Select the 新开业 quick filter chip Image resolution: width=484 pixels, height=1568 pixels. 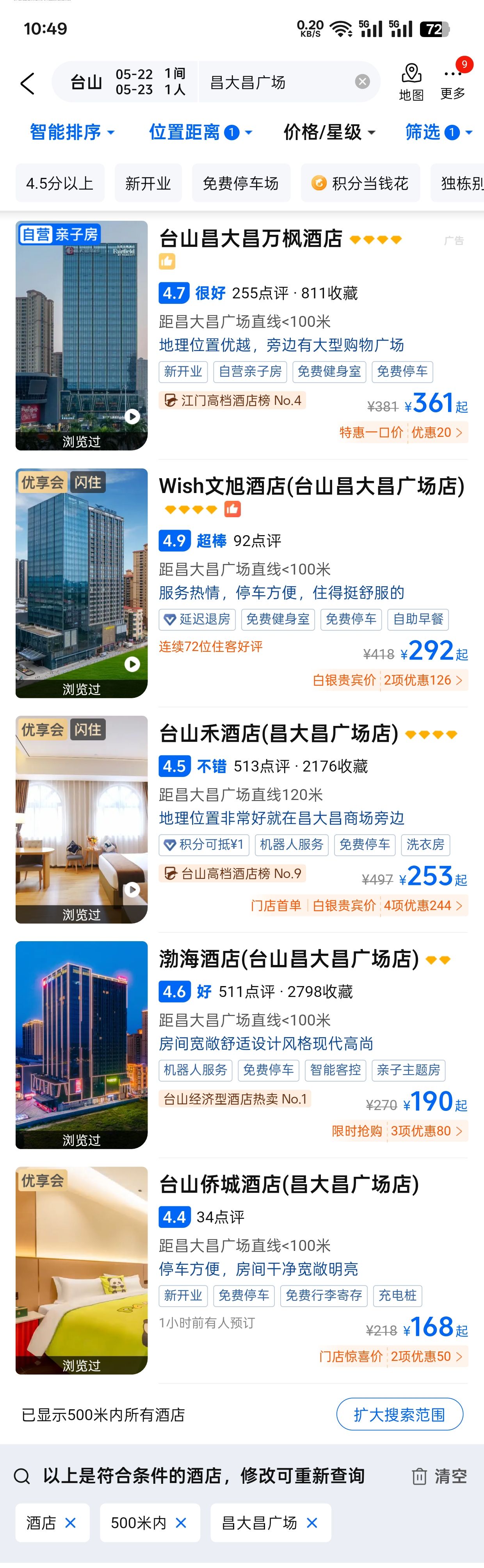click(148, 183)
